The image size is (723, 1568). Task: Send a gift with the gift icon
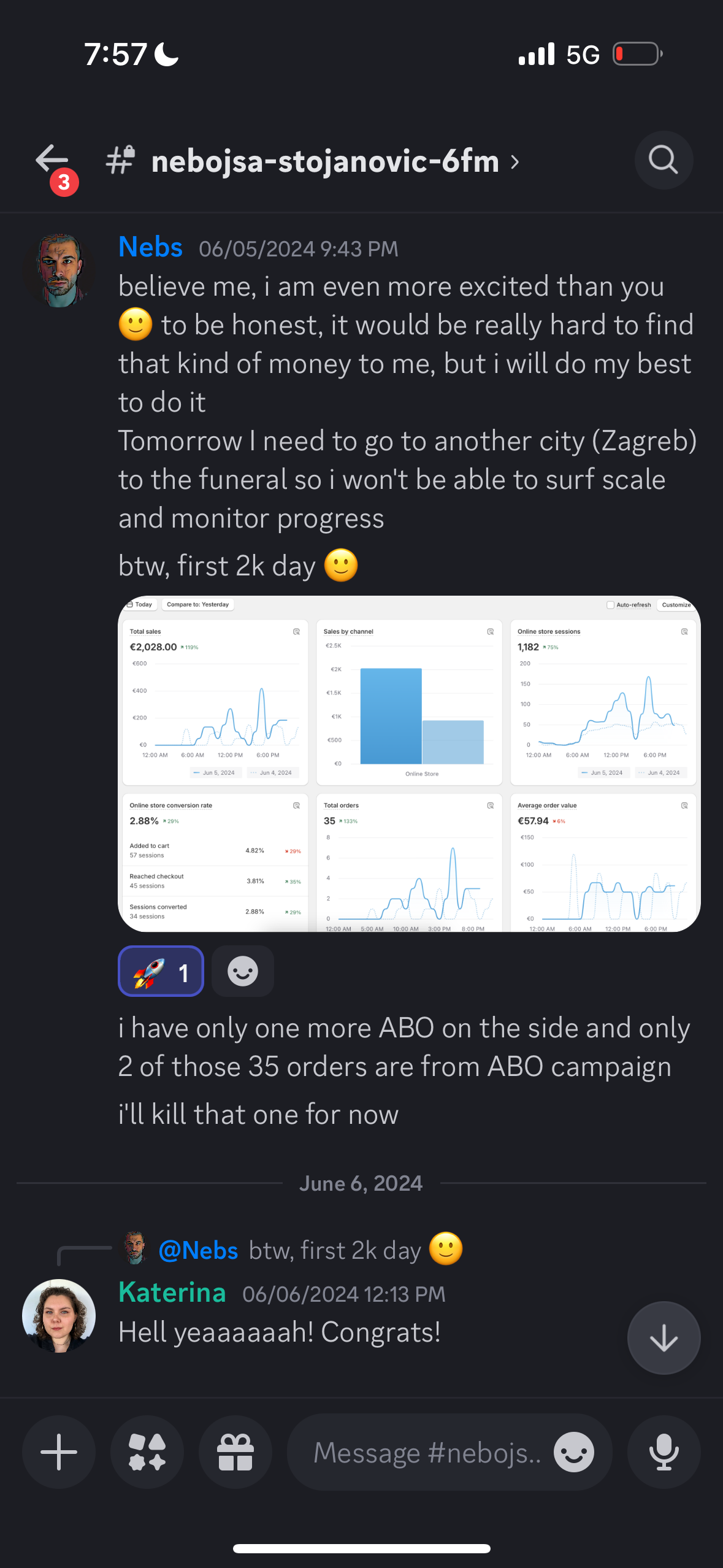(x=235, y=1452)
